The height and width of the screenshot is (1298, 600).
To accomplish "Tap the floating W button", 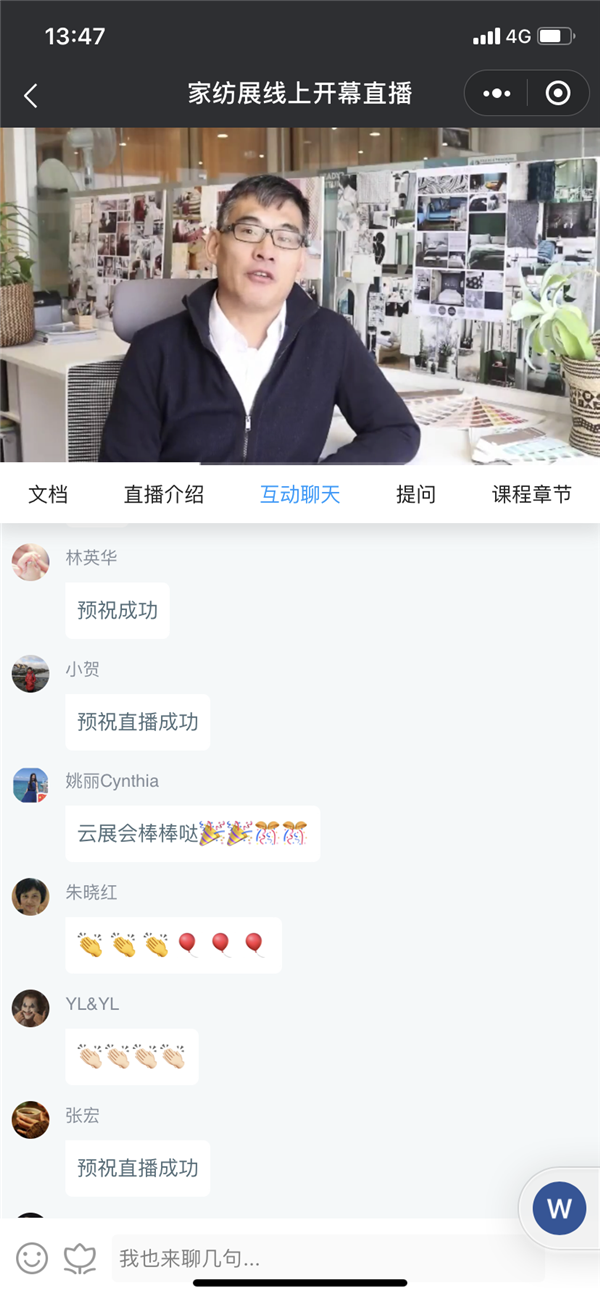I will tap(559, 1209).
